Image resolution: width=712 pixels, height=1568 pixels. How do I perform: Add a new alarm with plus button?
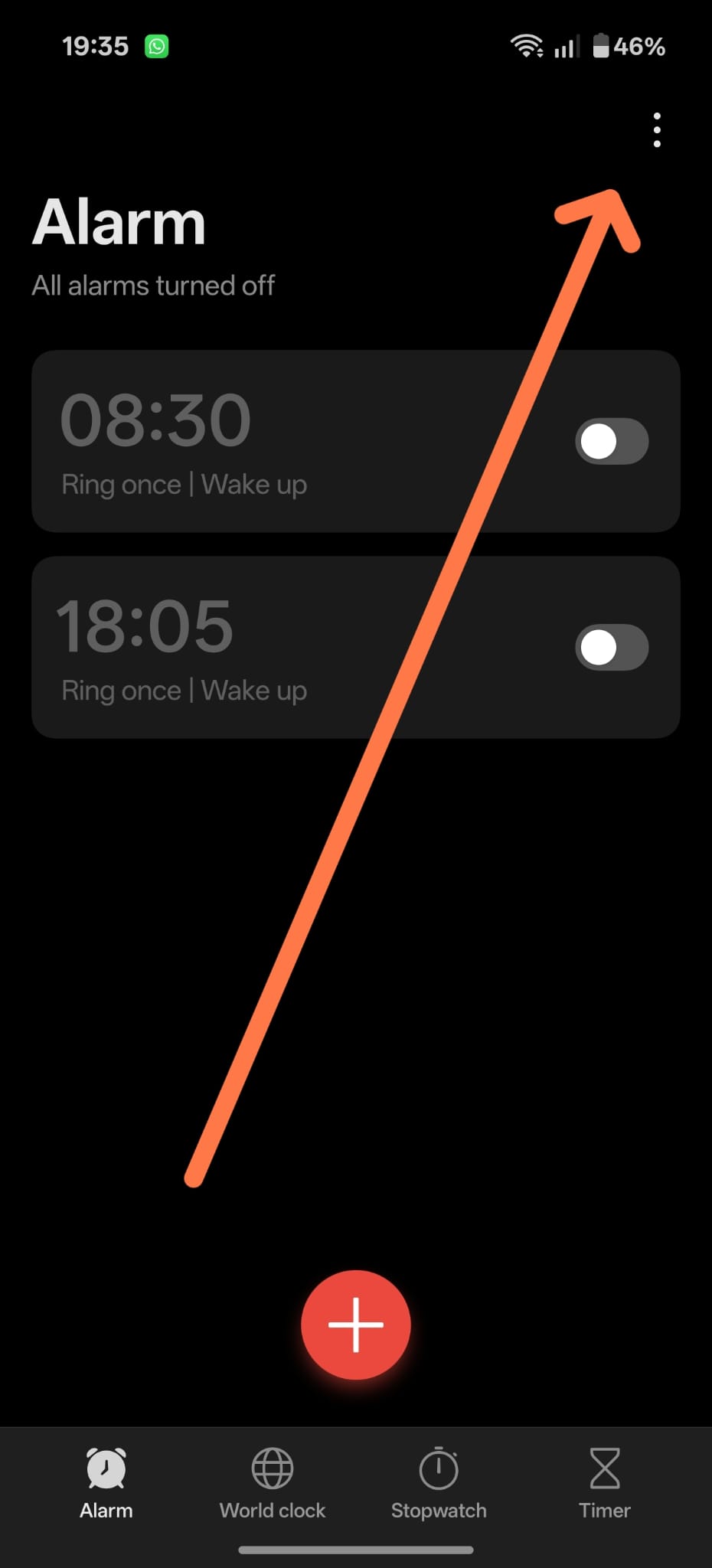click(x=356, y=1325)
